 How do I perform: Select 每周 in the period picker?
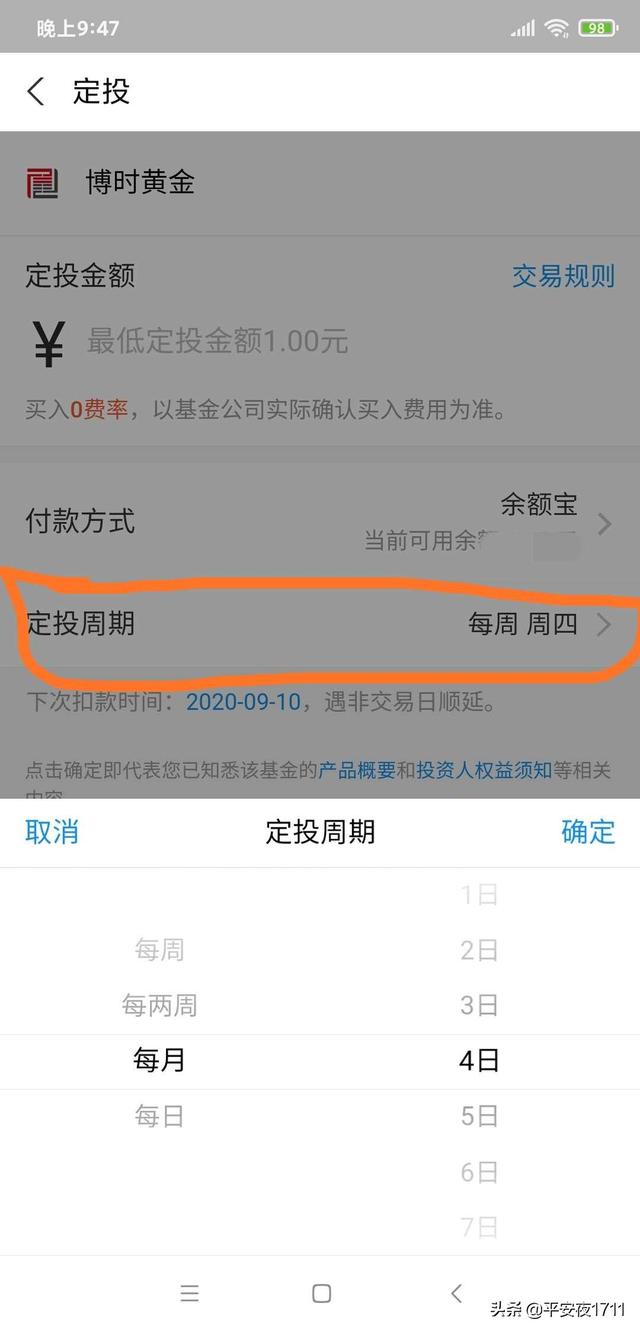[x=160, y=950]
